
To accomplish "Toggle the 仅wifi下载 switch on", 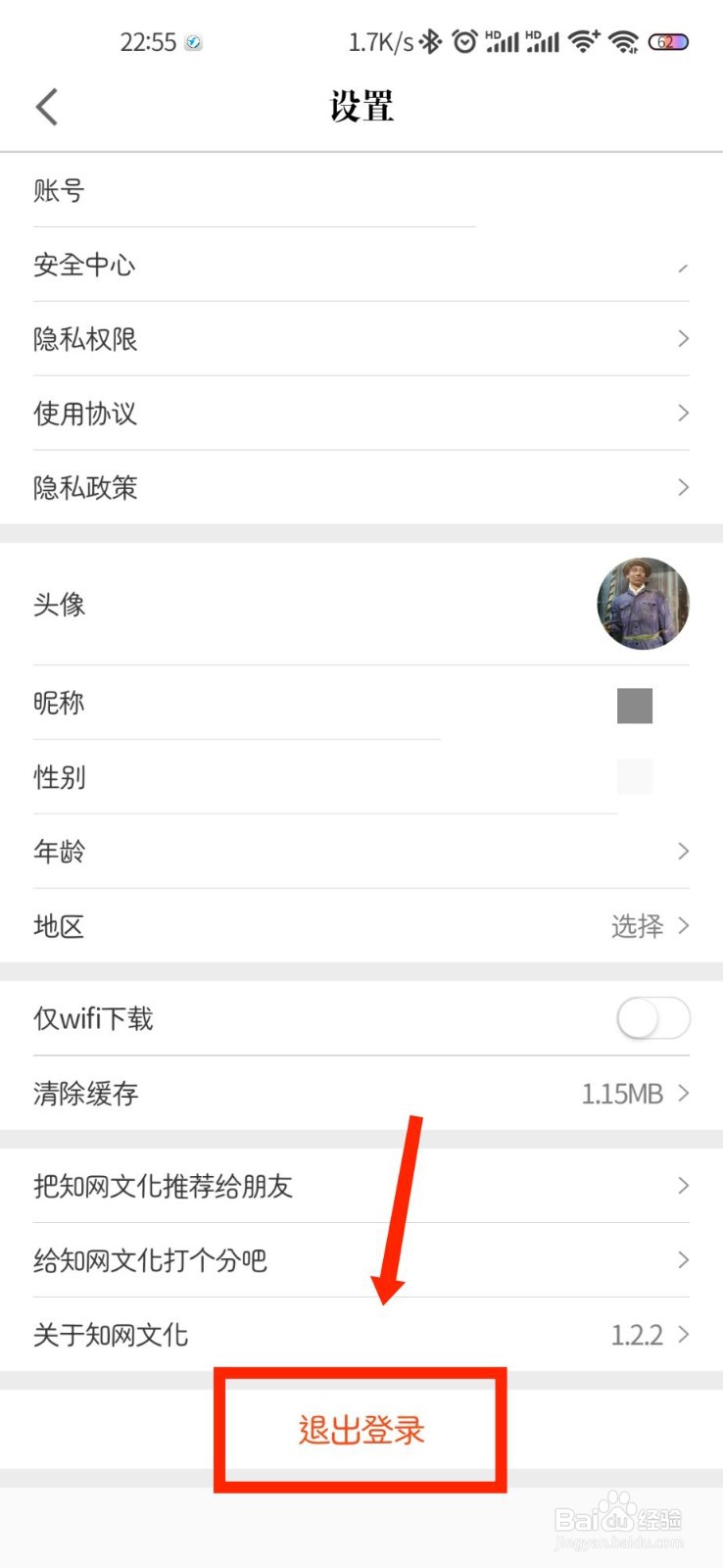I will coord(652,1018).
